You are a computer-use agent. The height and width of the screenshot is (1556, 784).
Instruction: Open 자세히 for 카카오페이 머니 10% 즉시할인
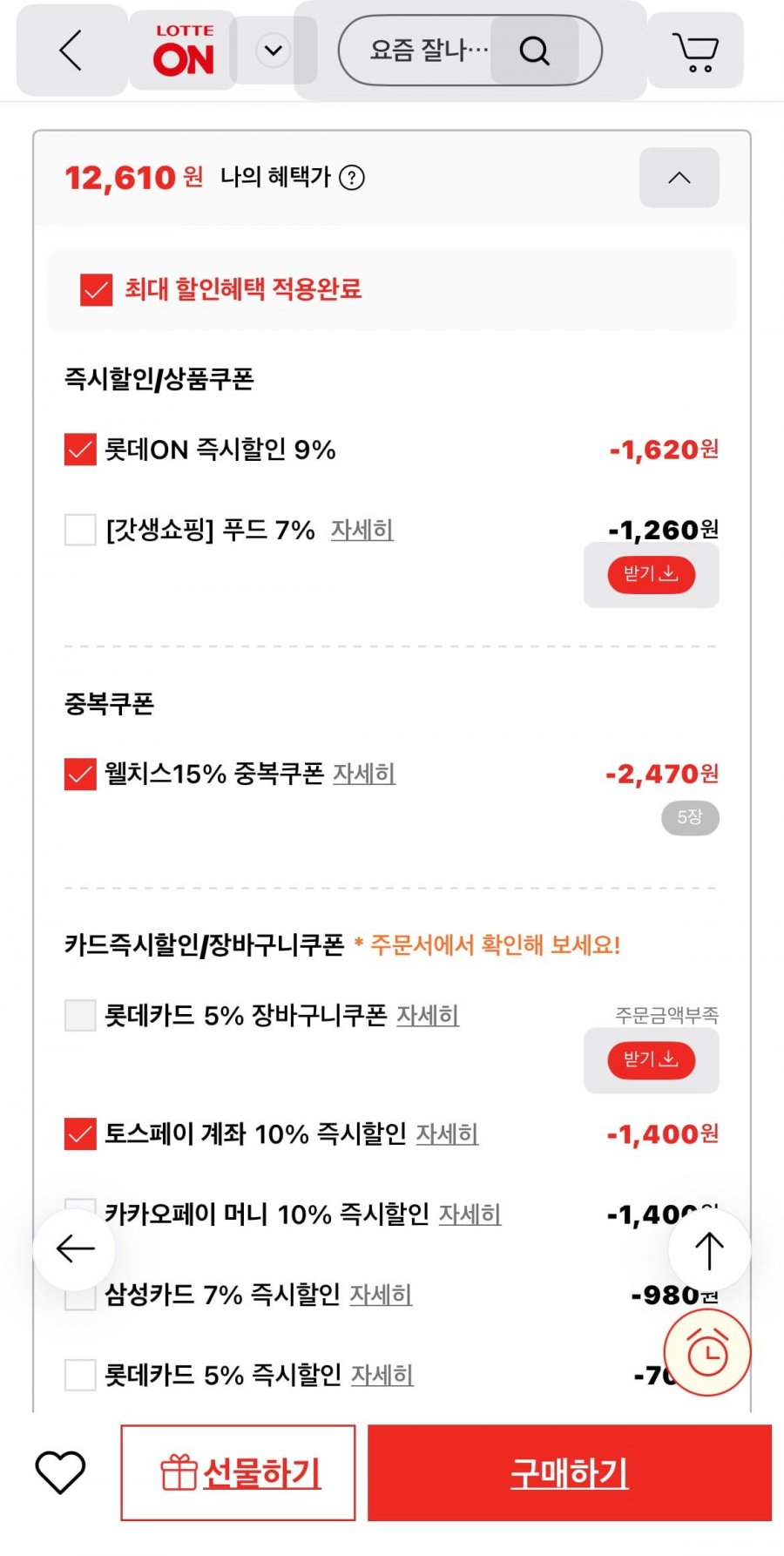tap(470, 1214)
